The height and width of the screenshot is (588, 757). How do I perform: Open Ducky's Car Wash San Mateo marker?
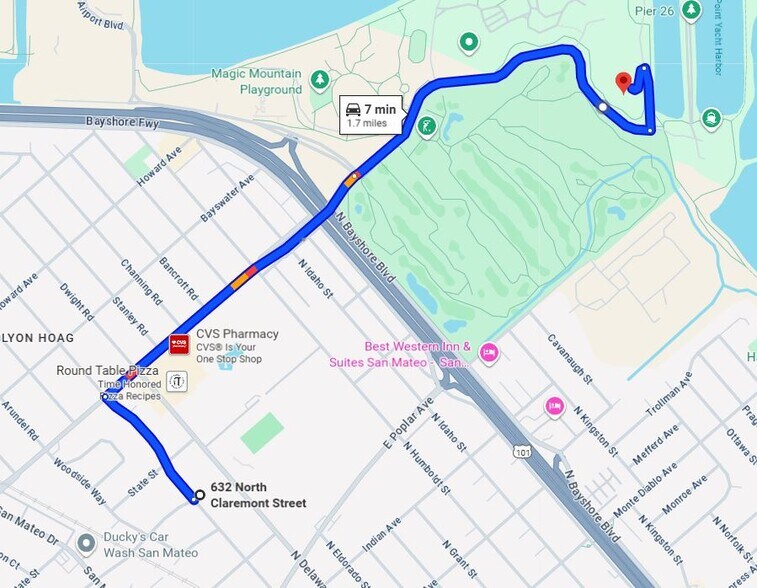click(87, 544)
